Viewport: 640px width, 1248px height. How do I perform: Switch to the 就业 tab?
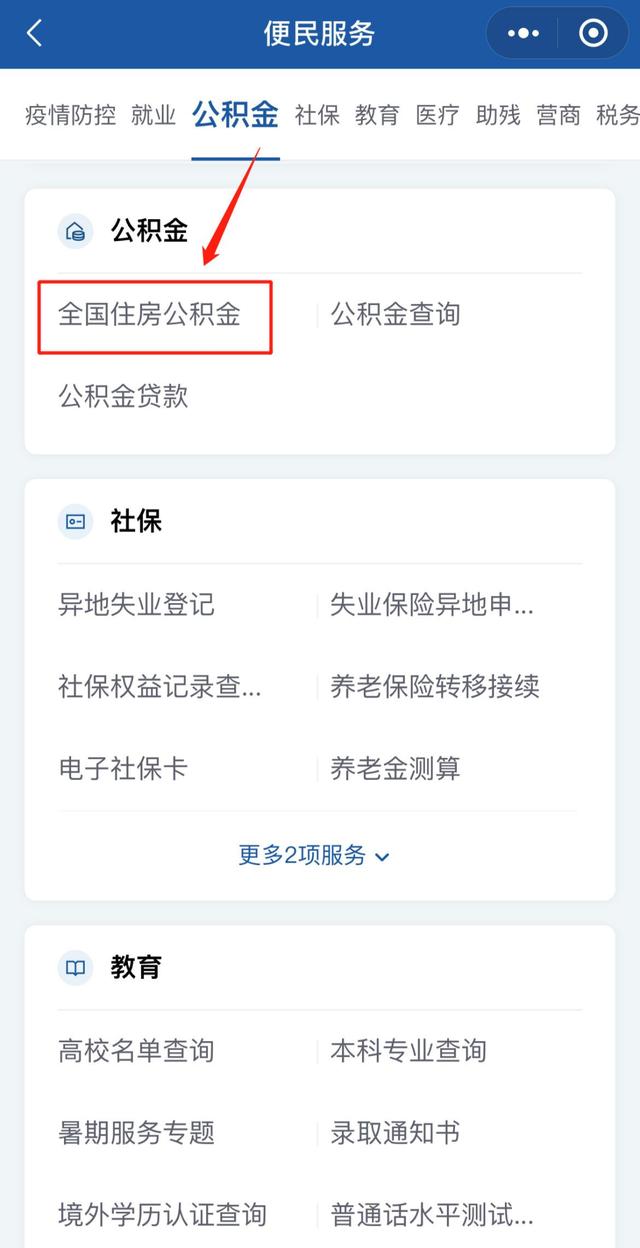tap(153, 115)
